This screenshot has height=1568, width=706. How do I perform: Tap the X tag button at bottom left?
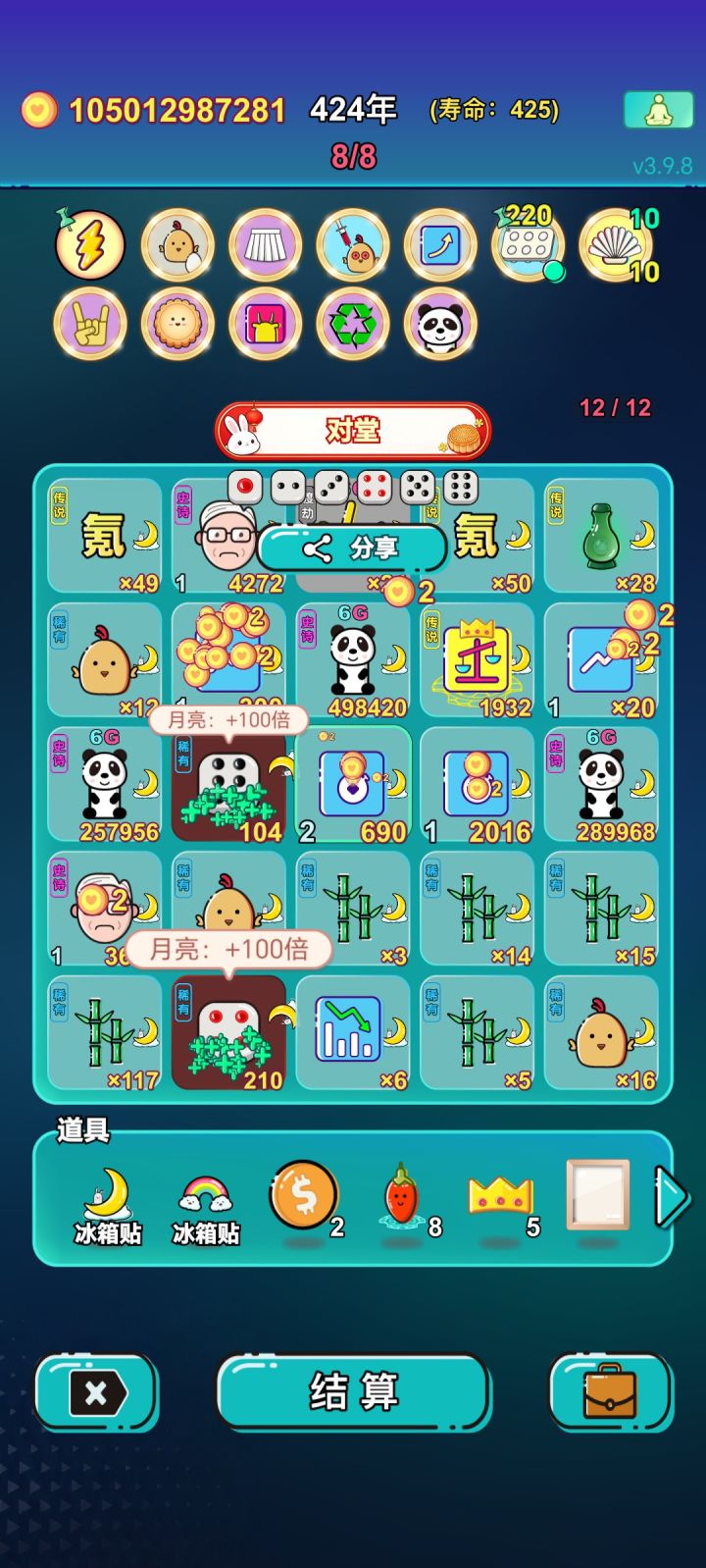(96, 1391)
